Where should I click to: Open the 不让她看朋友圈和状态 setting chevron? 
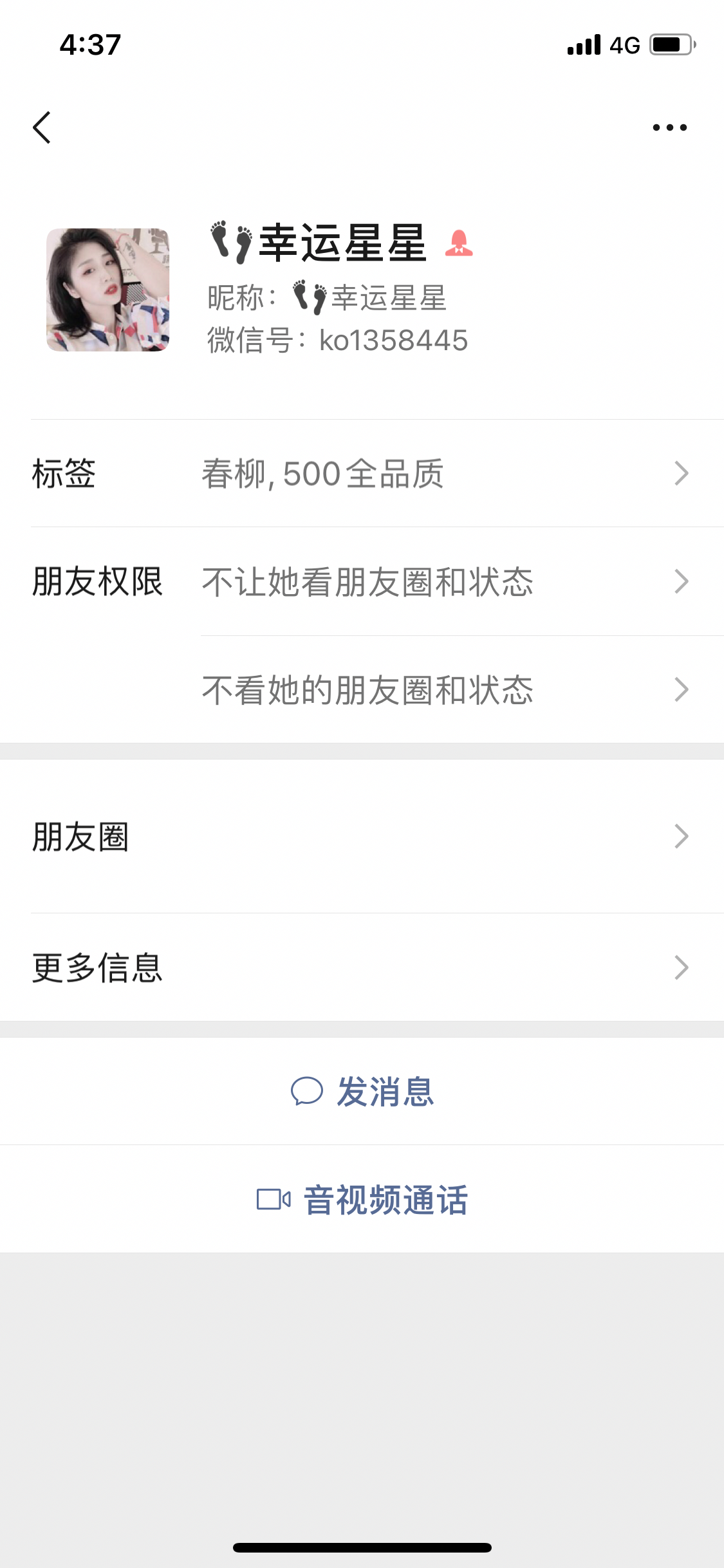click(682, 580)
